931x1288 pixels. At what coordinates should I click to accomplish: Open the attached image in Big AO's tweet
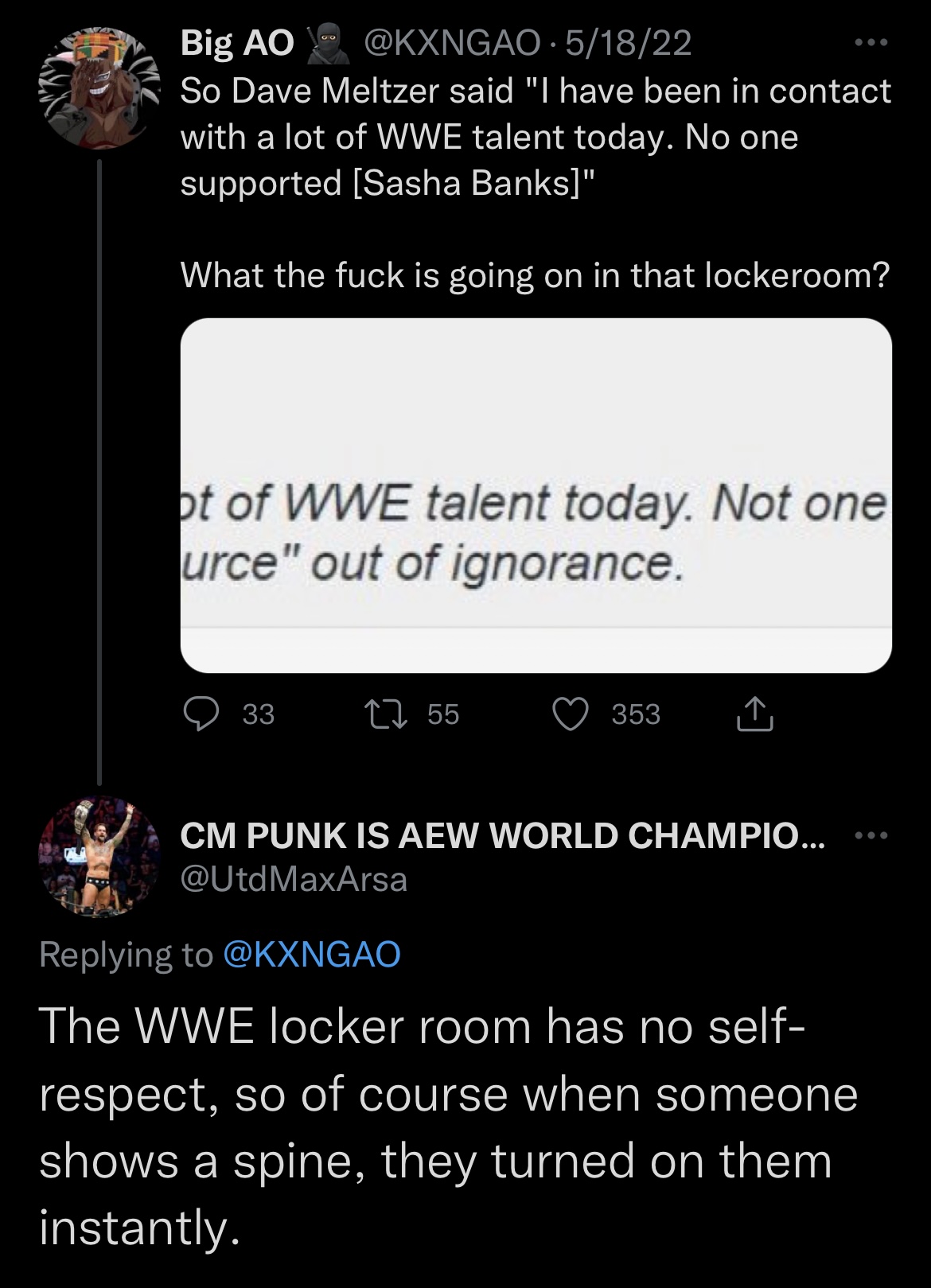tap(536, 495)
